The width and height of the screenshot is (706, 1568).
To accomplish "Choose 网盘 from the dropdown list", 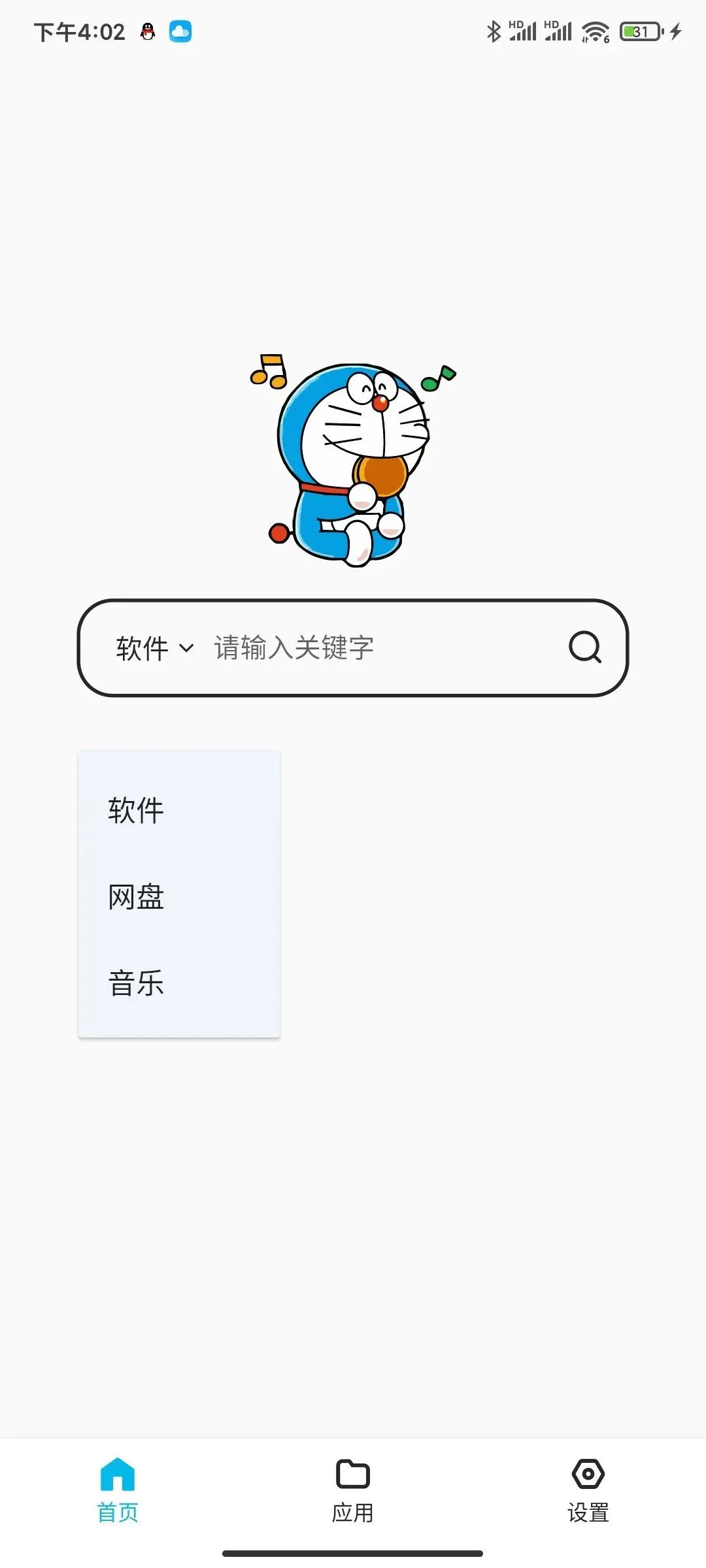I will tap(136, 896).
